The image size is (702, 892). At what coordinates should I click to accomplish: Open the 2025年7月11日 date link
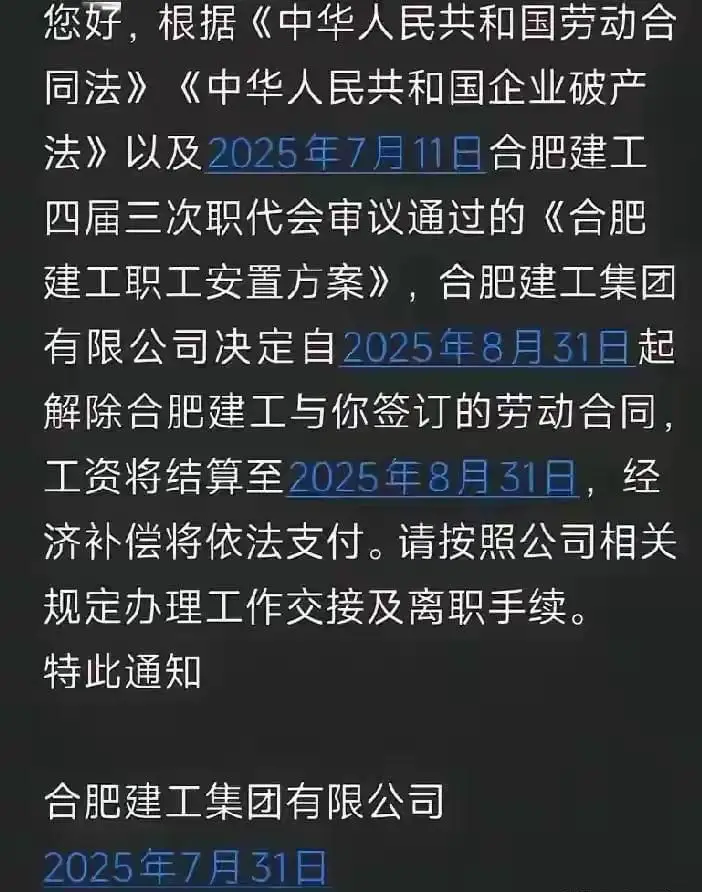(x=345, y=155)
